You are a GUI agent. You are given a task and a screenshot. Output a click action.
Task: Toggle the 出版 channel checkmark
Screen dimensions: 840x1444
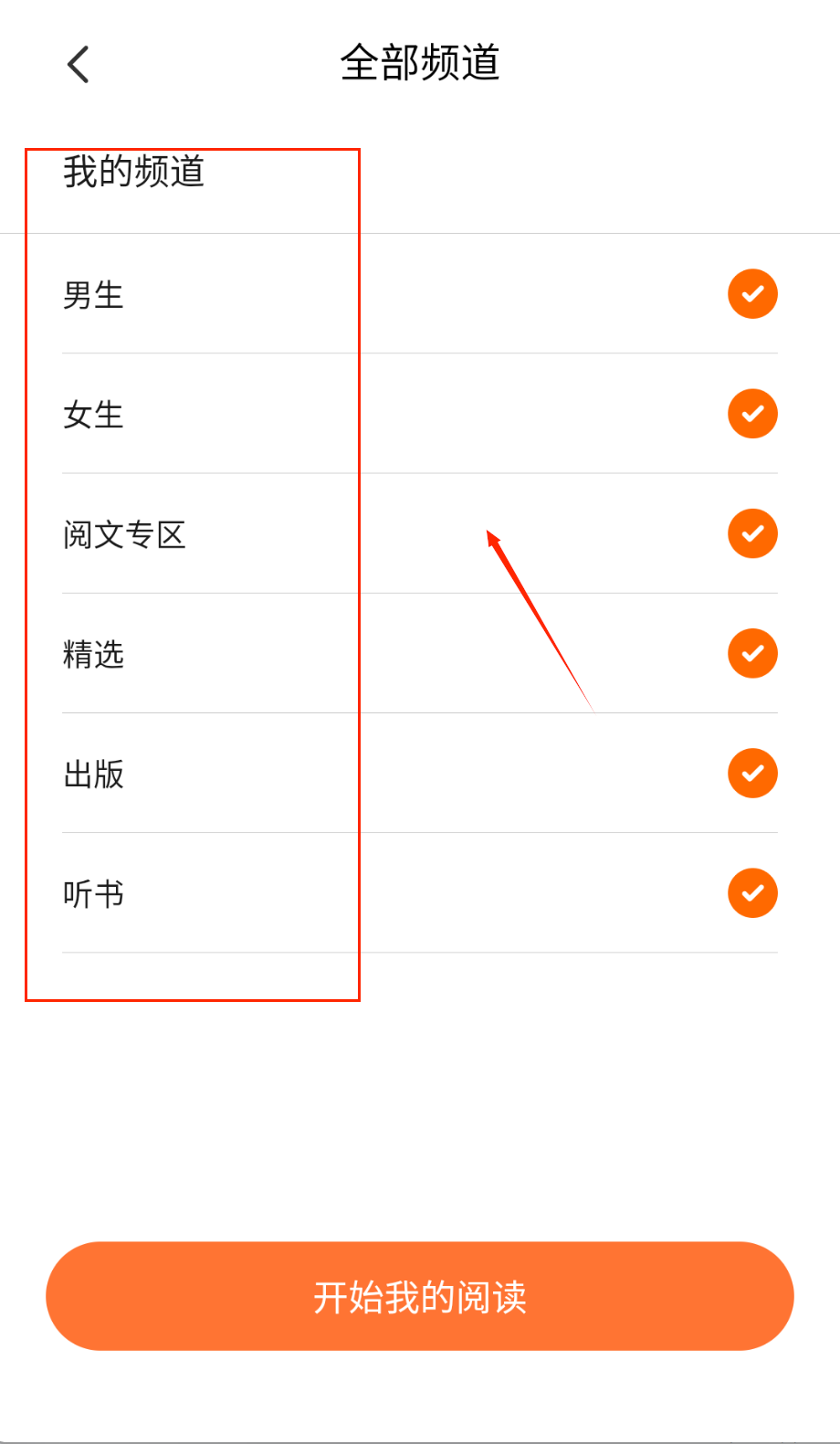point(752,773)
